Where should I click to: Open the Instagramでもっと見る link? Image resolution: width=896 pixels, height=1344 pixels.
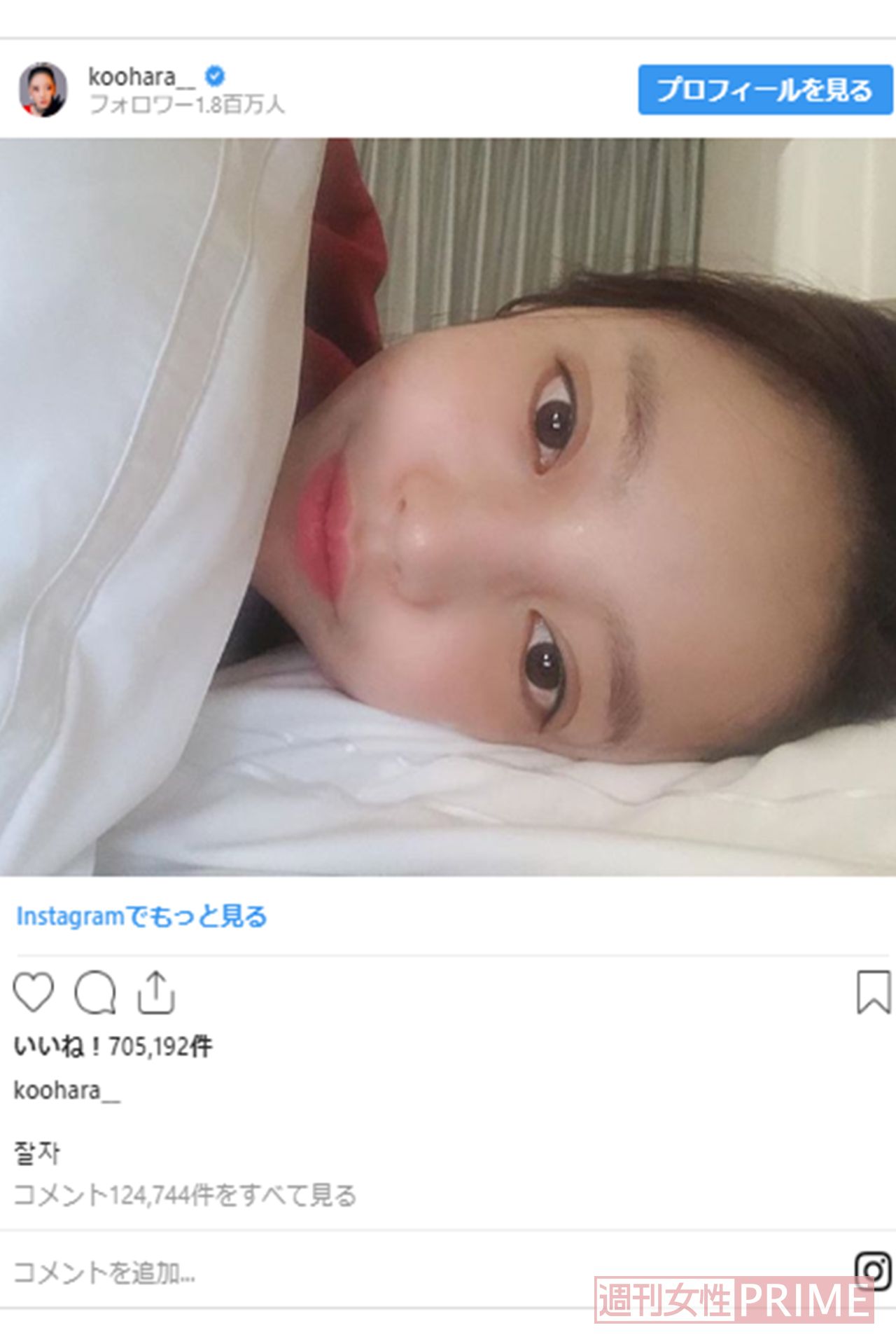(141, 916)
